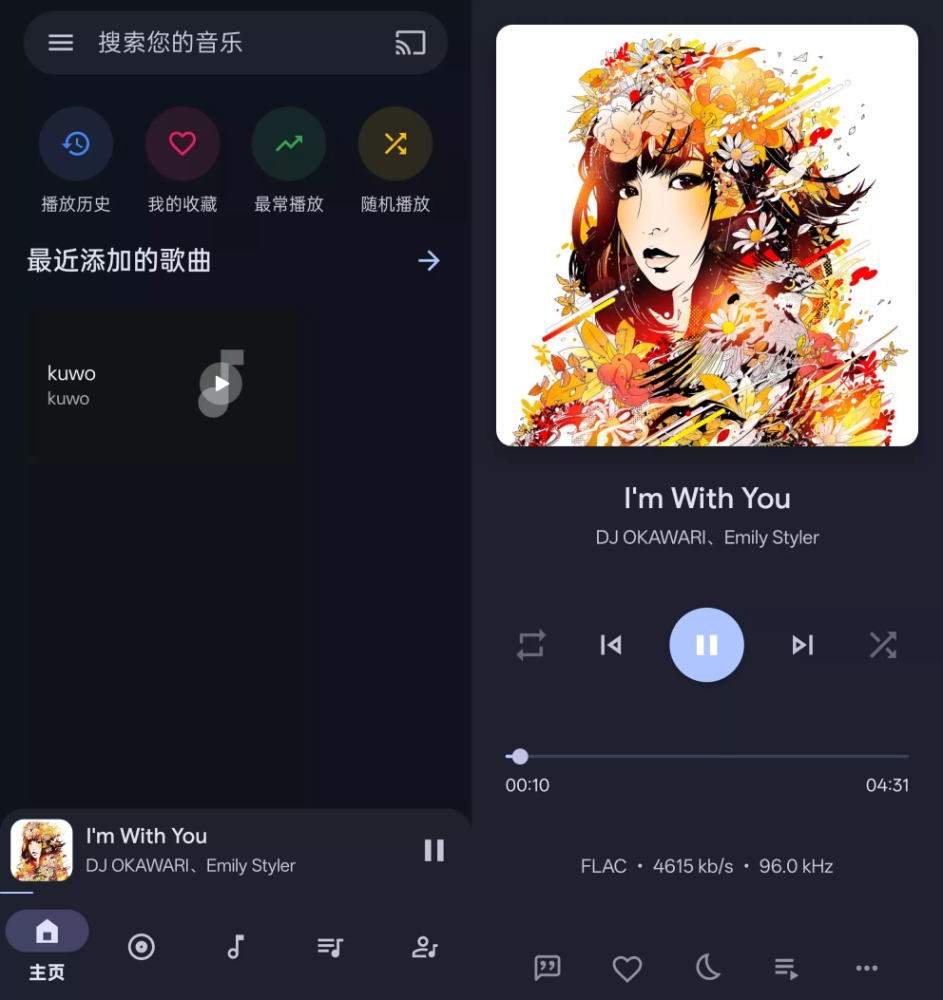Open 最常播放 most played
The height and width of the screenshot is (1000, 943).
[x=289, y=145]
